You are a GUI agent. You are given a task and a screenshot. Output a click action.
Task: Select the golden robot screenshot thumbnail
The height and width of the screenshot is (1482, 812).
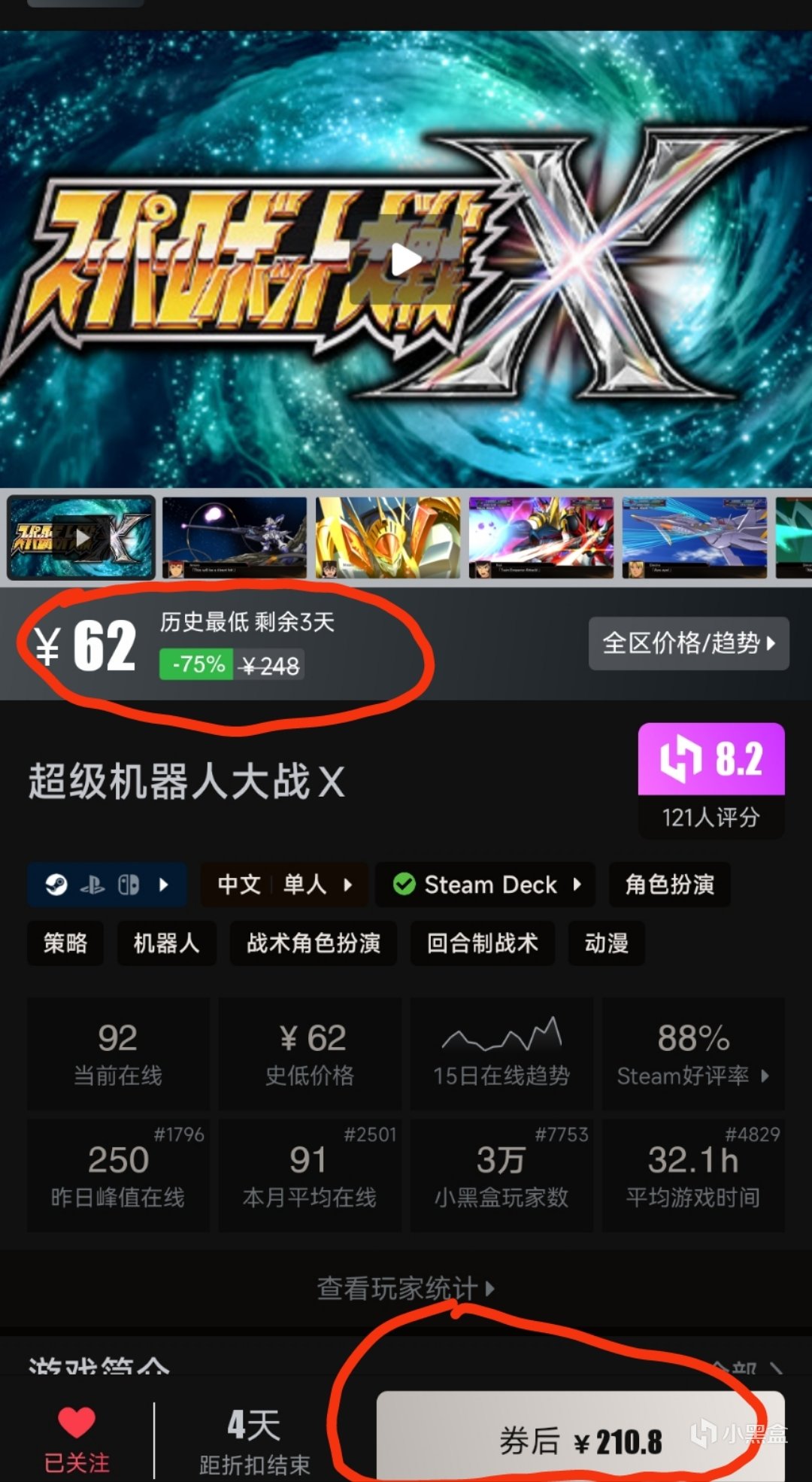coord(388,538)
